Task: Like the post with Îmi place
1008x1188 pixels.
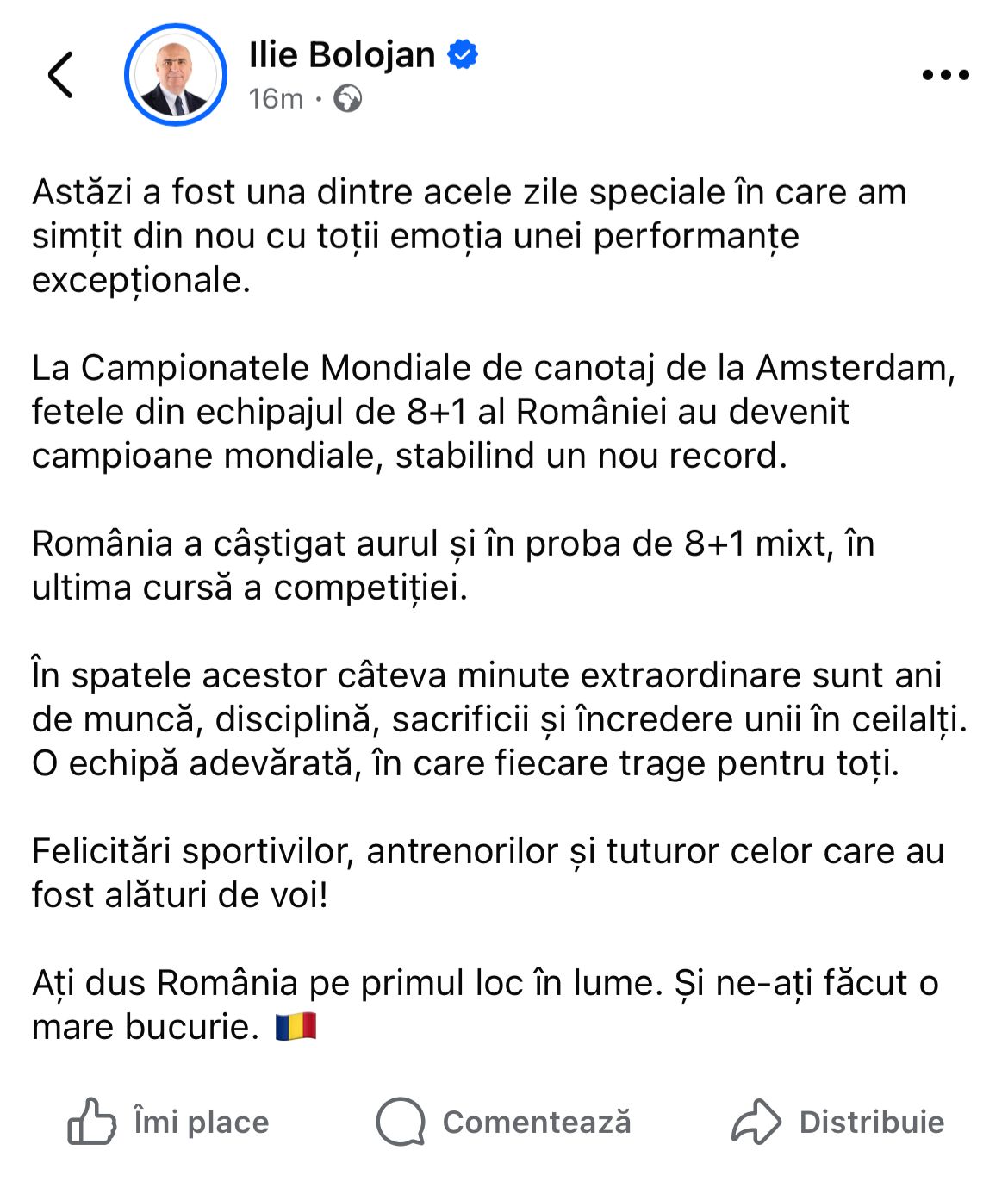Action: coord(169,1122)
